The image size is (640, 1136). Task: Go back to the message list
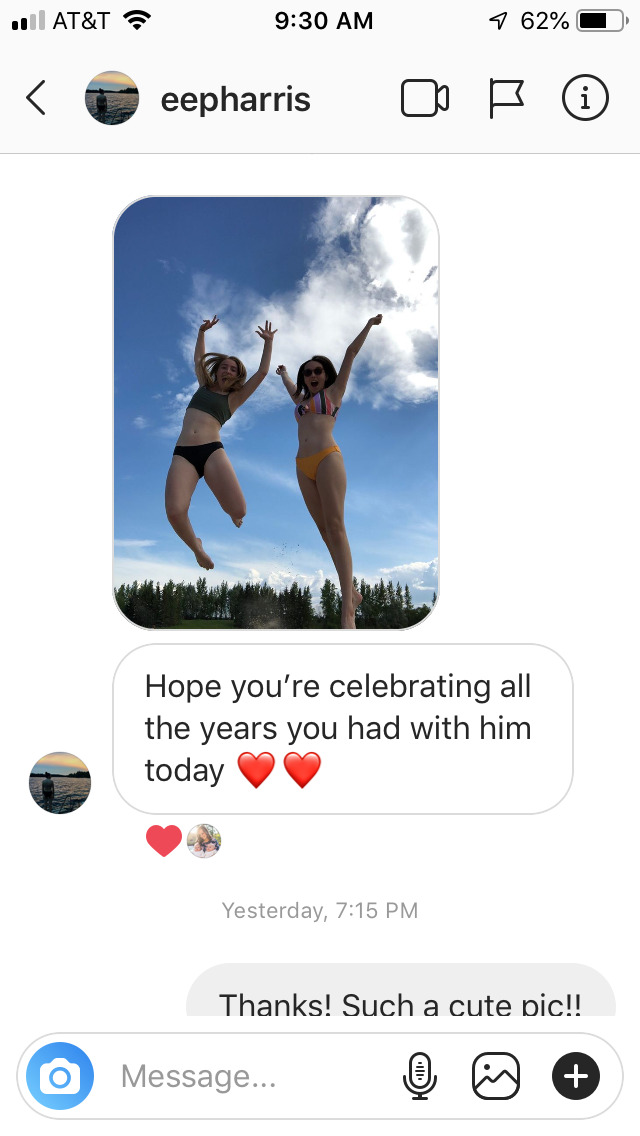tap(36, 98)
